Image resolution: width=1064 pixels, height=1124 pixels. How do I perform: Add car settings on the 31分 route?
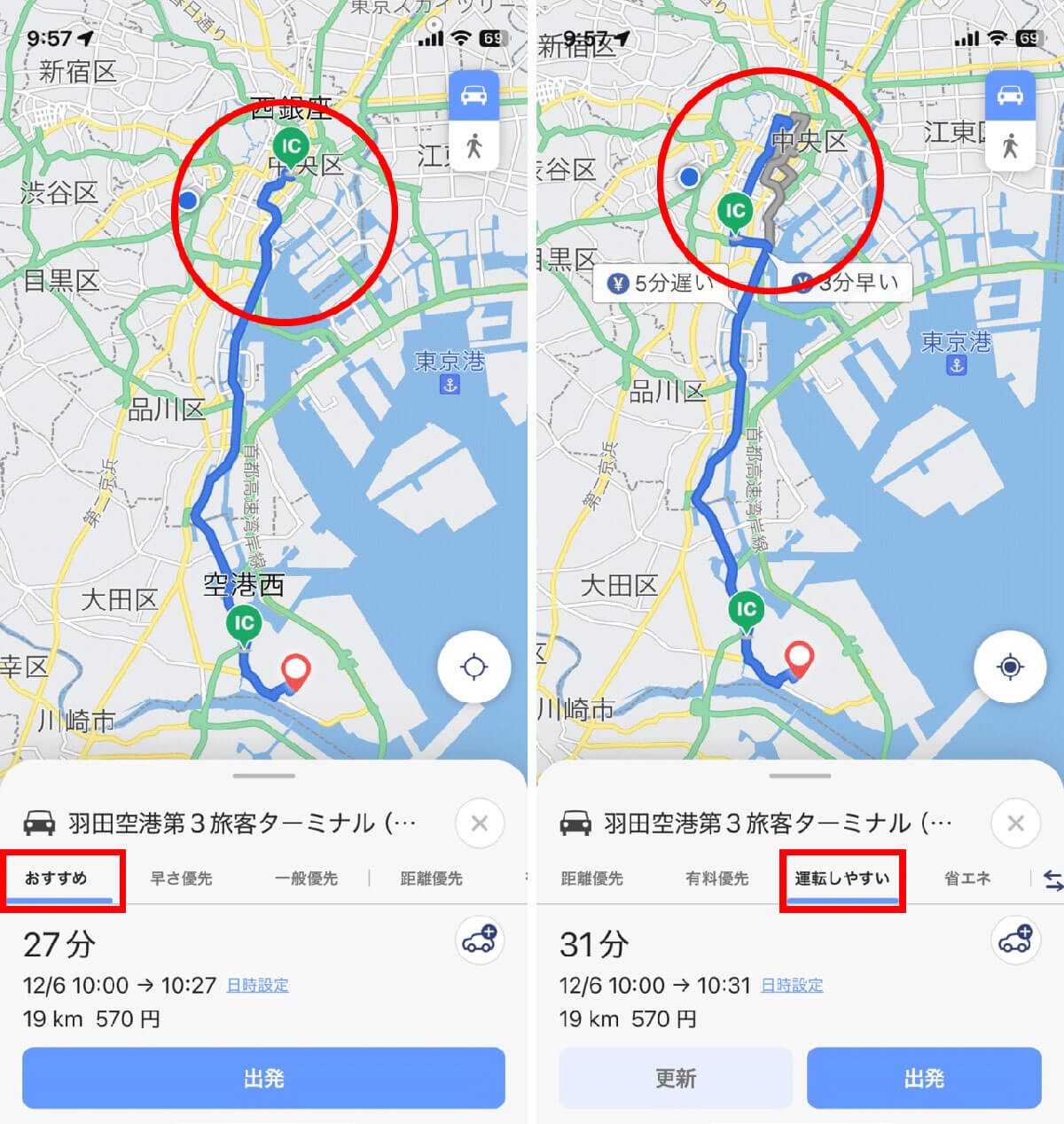pos(1015,939)
